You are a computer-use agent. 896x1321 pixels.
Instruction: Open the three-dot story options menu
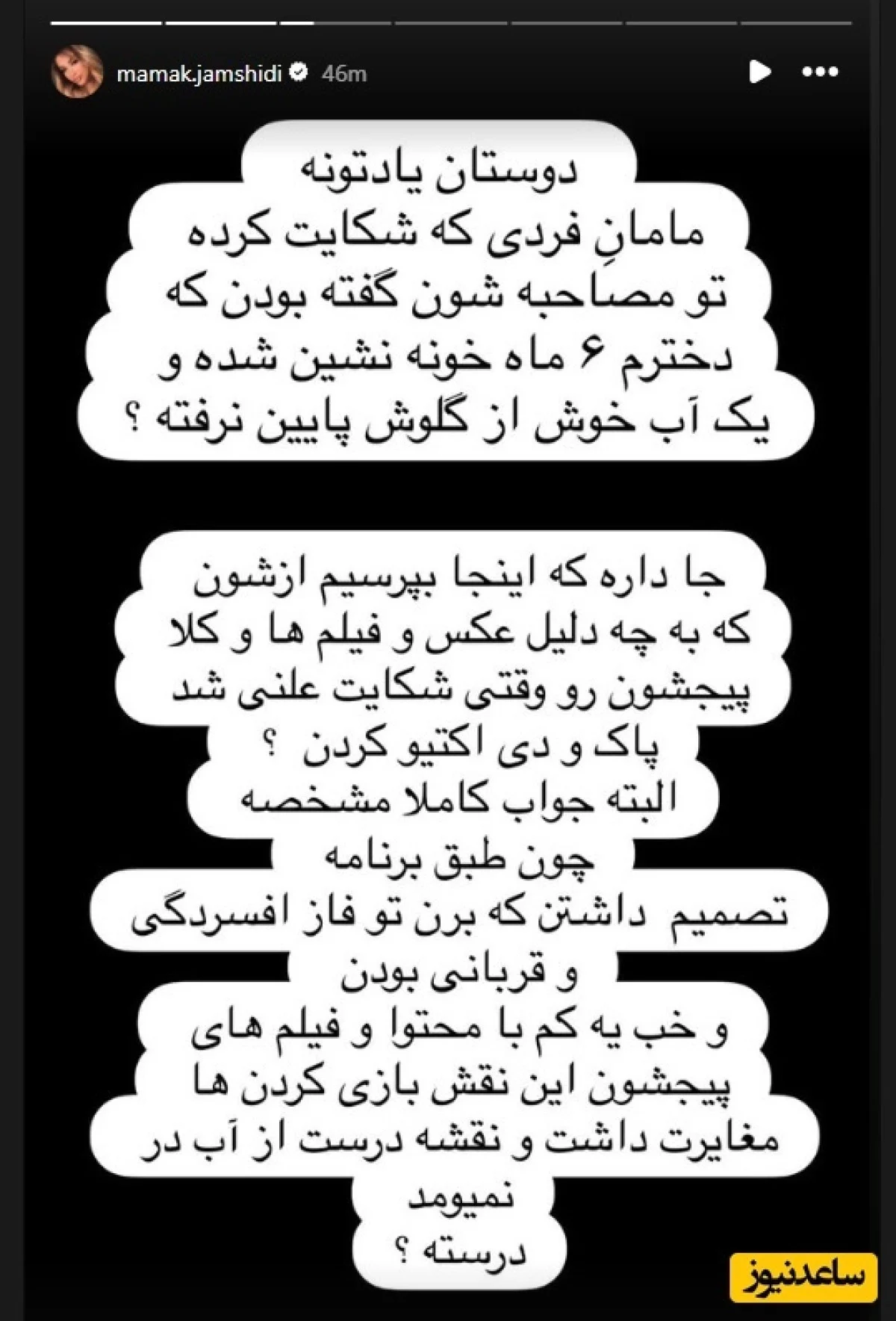pos(819,72)
